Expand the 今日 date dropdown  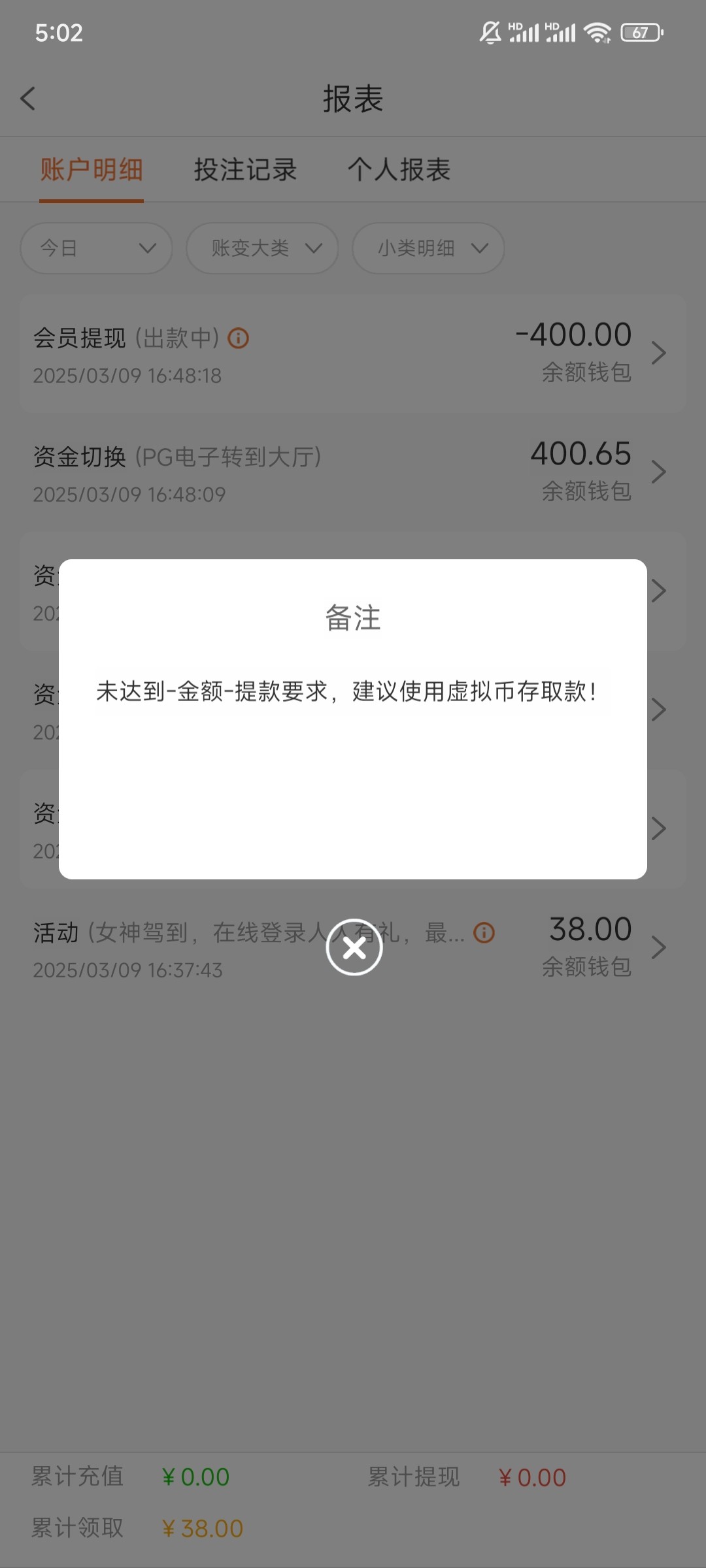coord(96,248)
